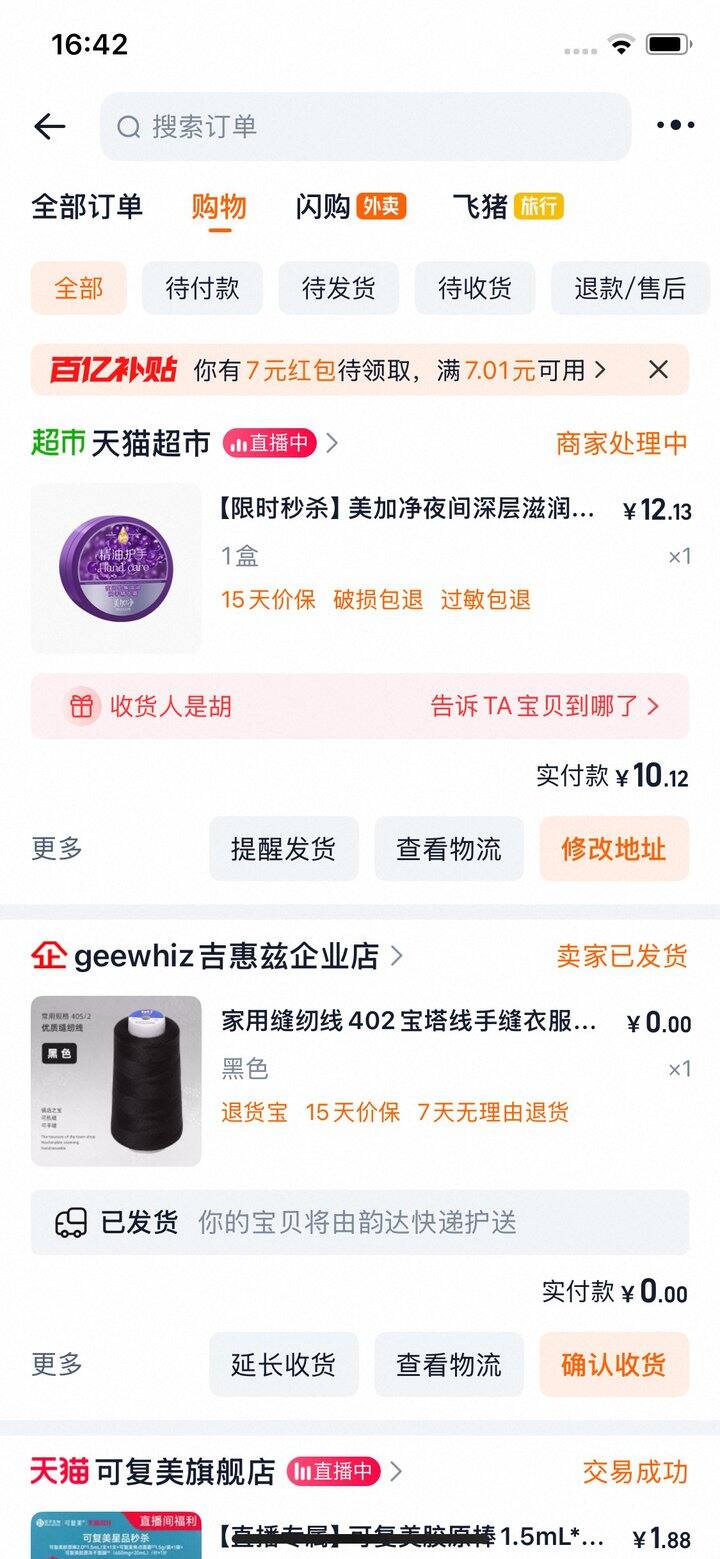Dismiss the red envelope banner with X
720x1559 pixels.
(x=658, y=369)
